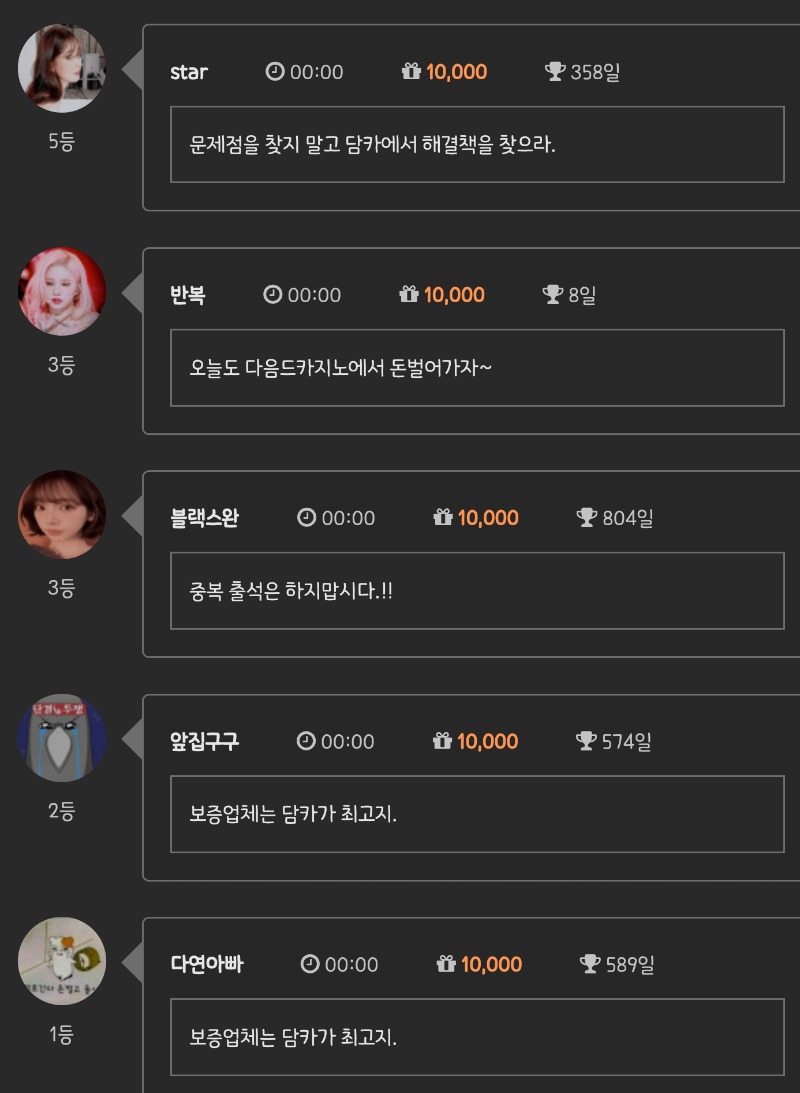This screenshot has height=1093, width=800.
Task: Open star's profile picture
Action: point(62,69)
